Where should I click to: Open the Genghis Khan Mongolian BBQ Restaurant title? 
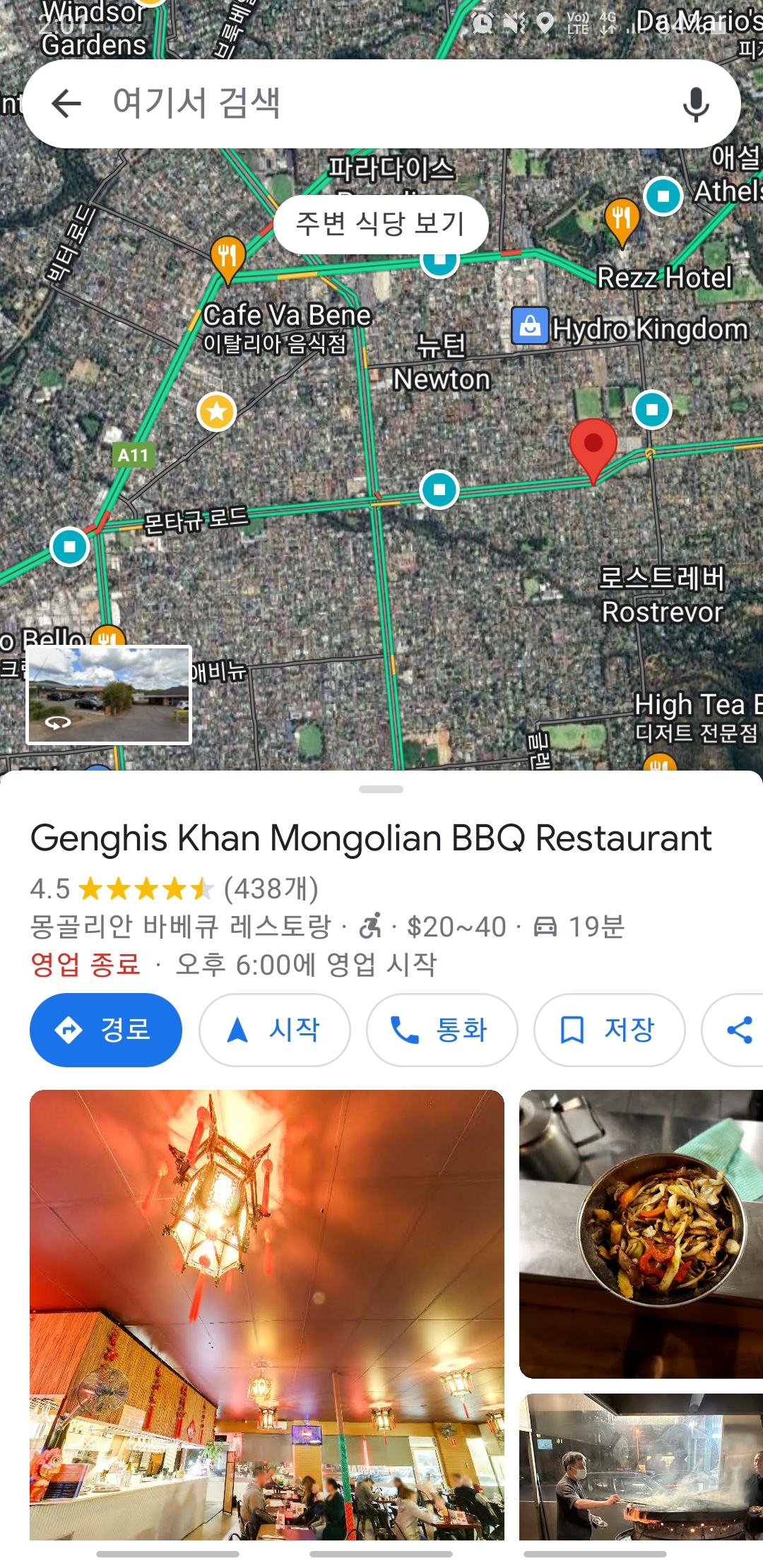(371, 838)
